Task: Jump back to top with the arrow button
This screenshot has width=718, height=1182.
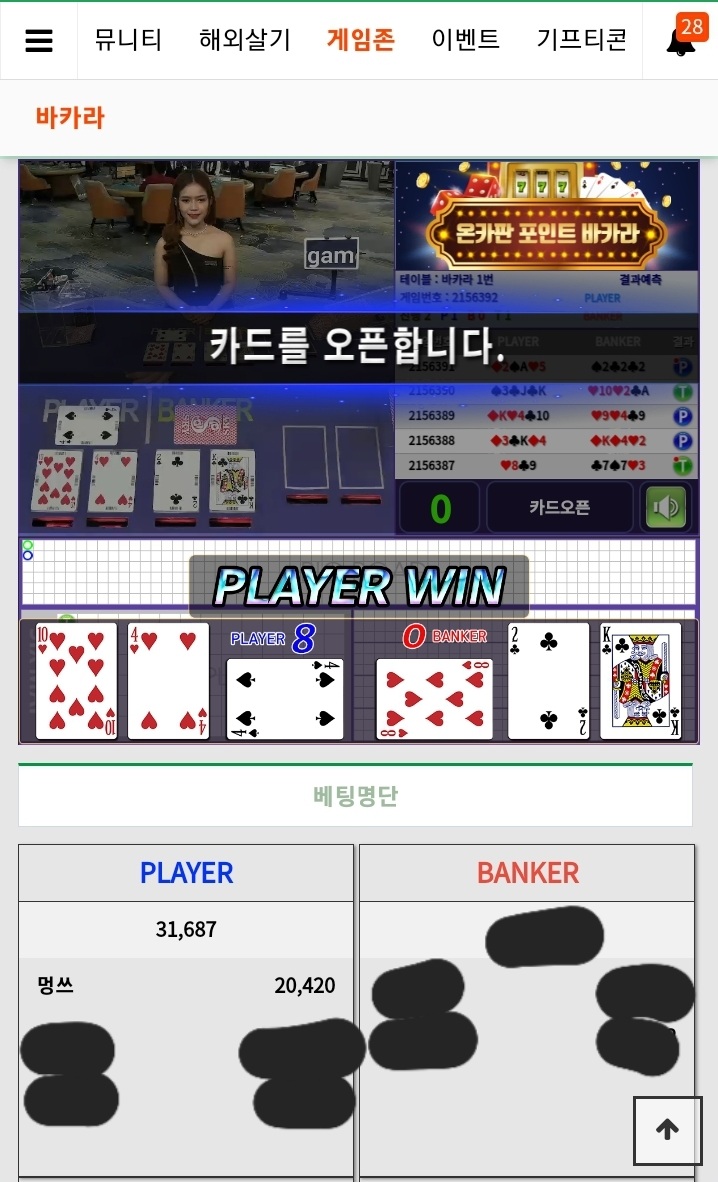Action: click(x=667, y=1130)
